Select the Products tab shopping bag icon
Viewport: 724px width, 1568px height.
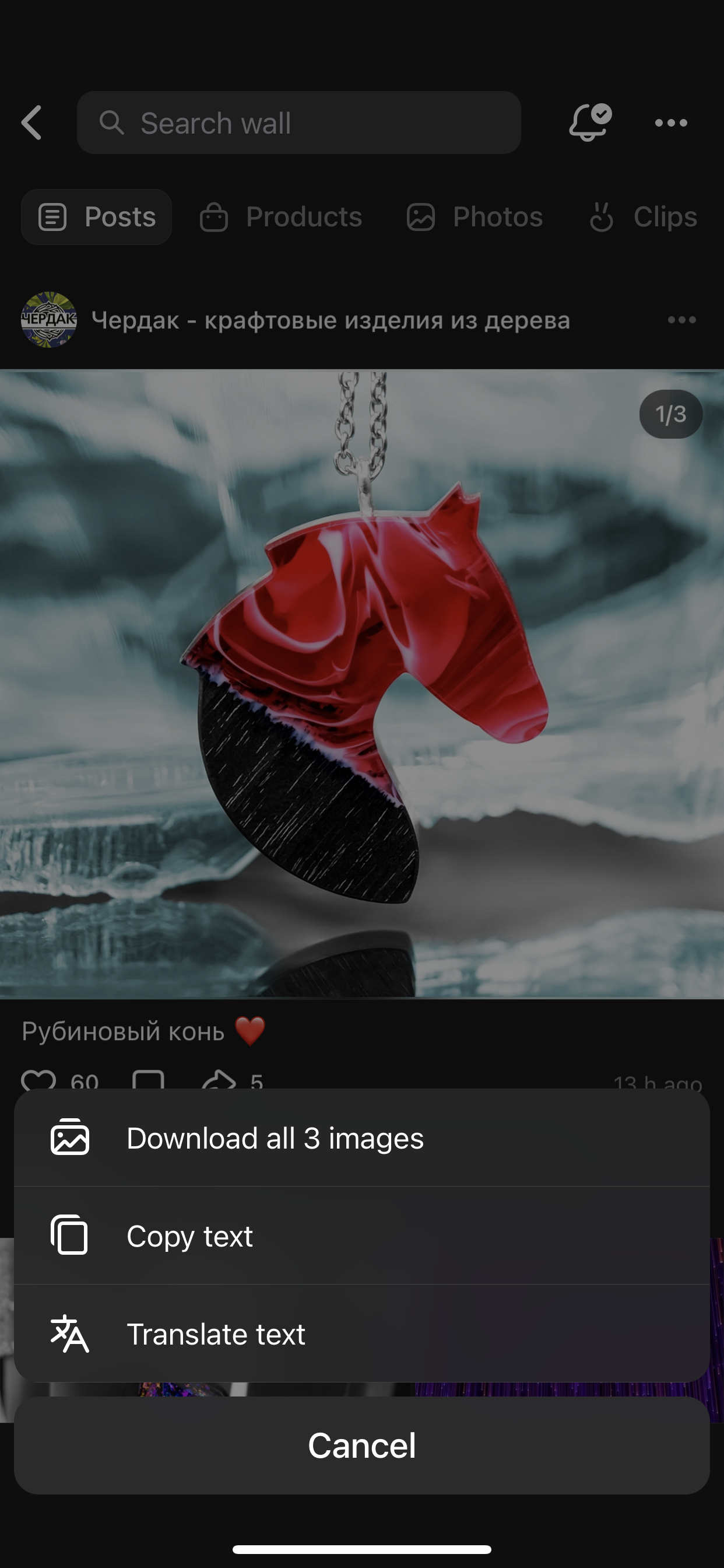[214, 216]
